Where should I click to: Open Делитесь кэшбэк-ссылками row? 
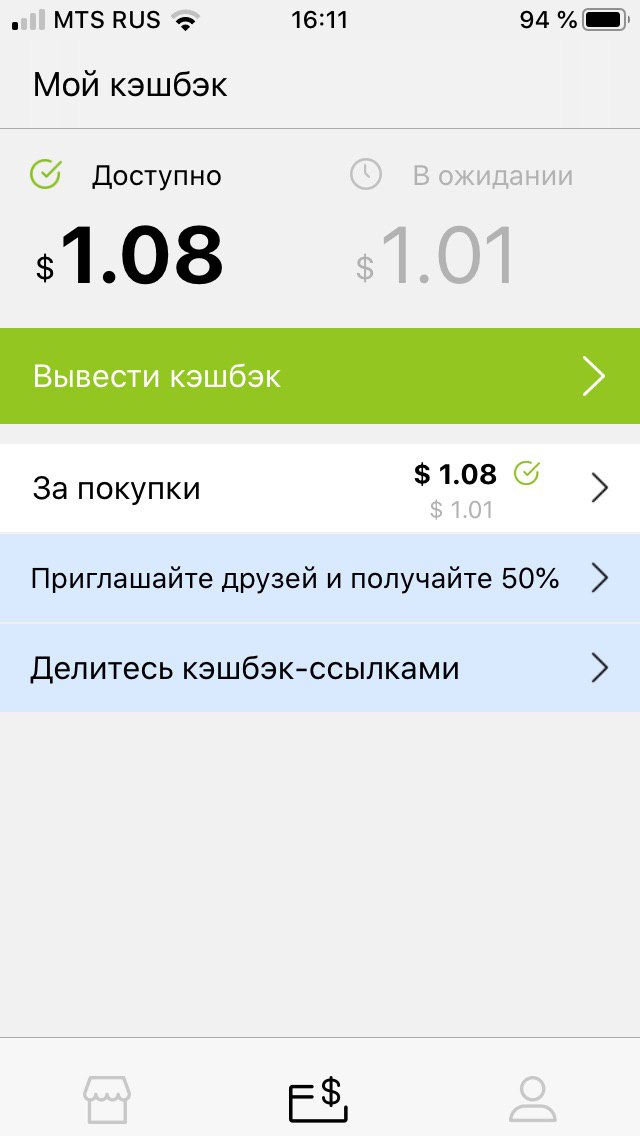[320, 667]
